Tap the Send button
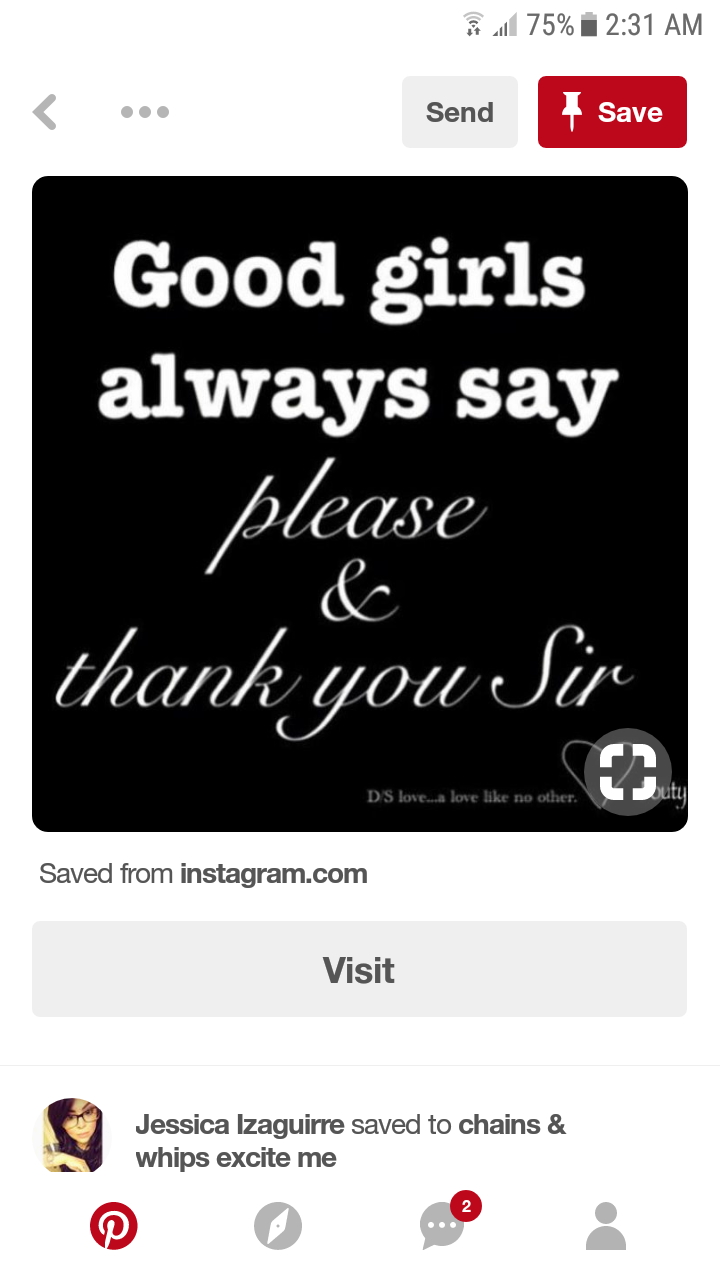 [x=460, y=112]
